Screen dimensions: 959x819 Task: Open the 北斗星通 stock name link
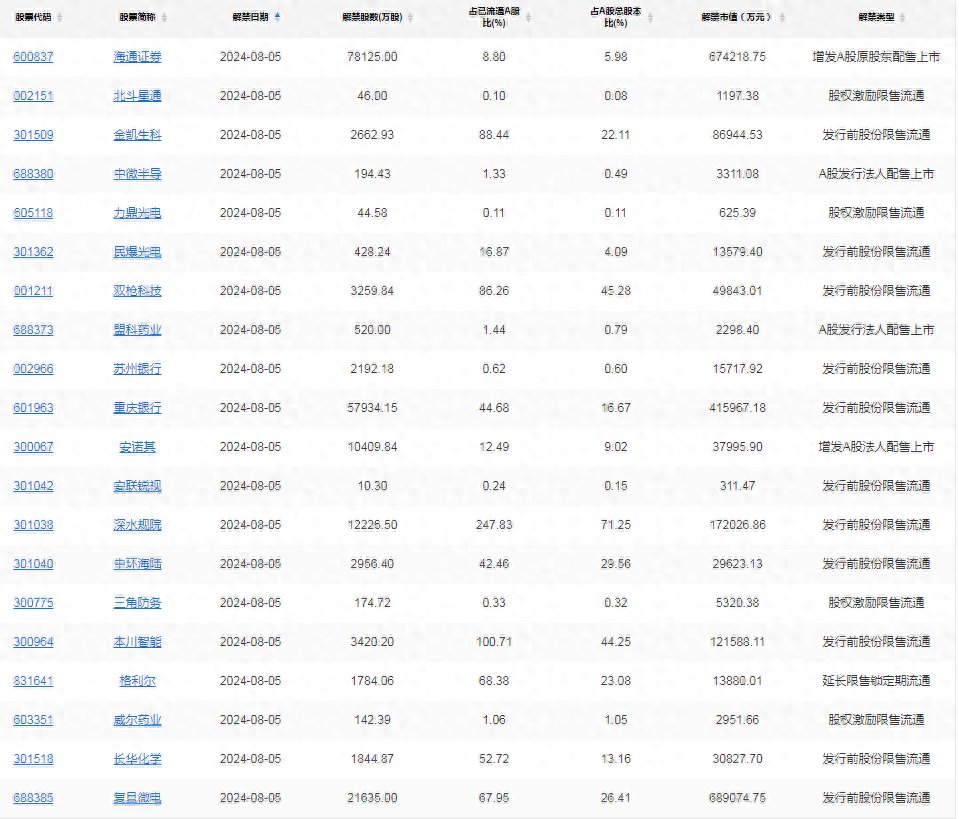coord(137,96)
